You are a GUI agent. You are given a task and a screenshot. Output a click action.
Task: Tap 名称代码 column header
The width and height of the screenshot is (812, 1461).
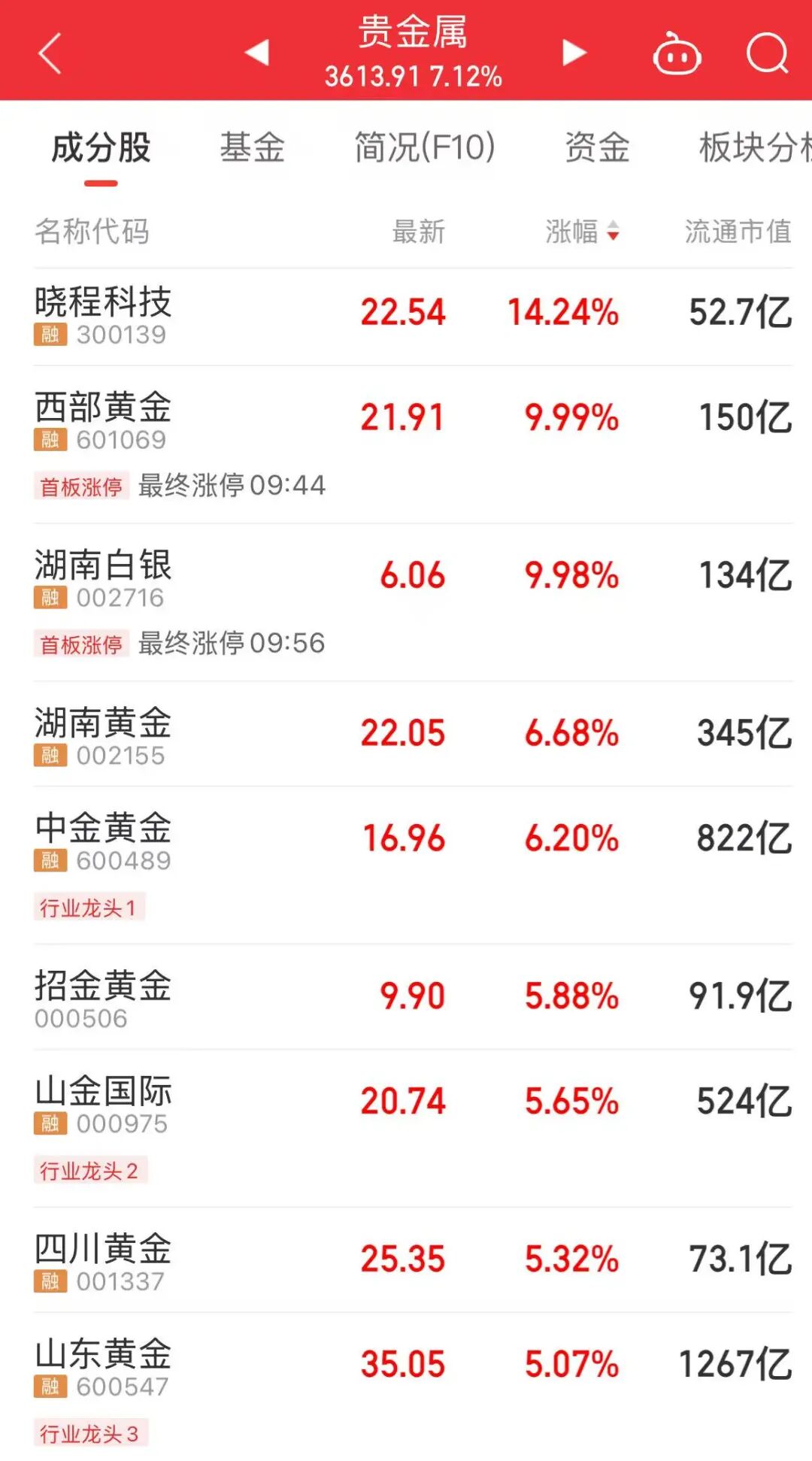(92, 233)
